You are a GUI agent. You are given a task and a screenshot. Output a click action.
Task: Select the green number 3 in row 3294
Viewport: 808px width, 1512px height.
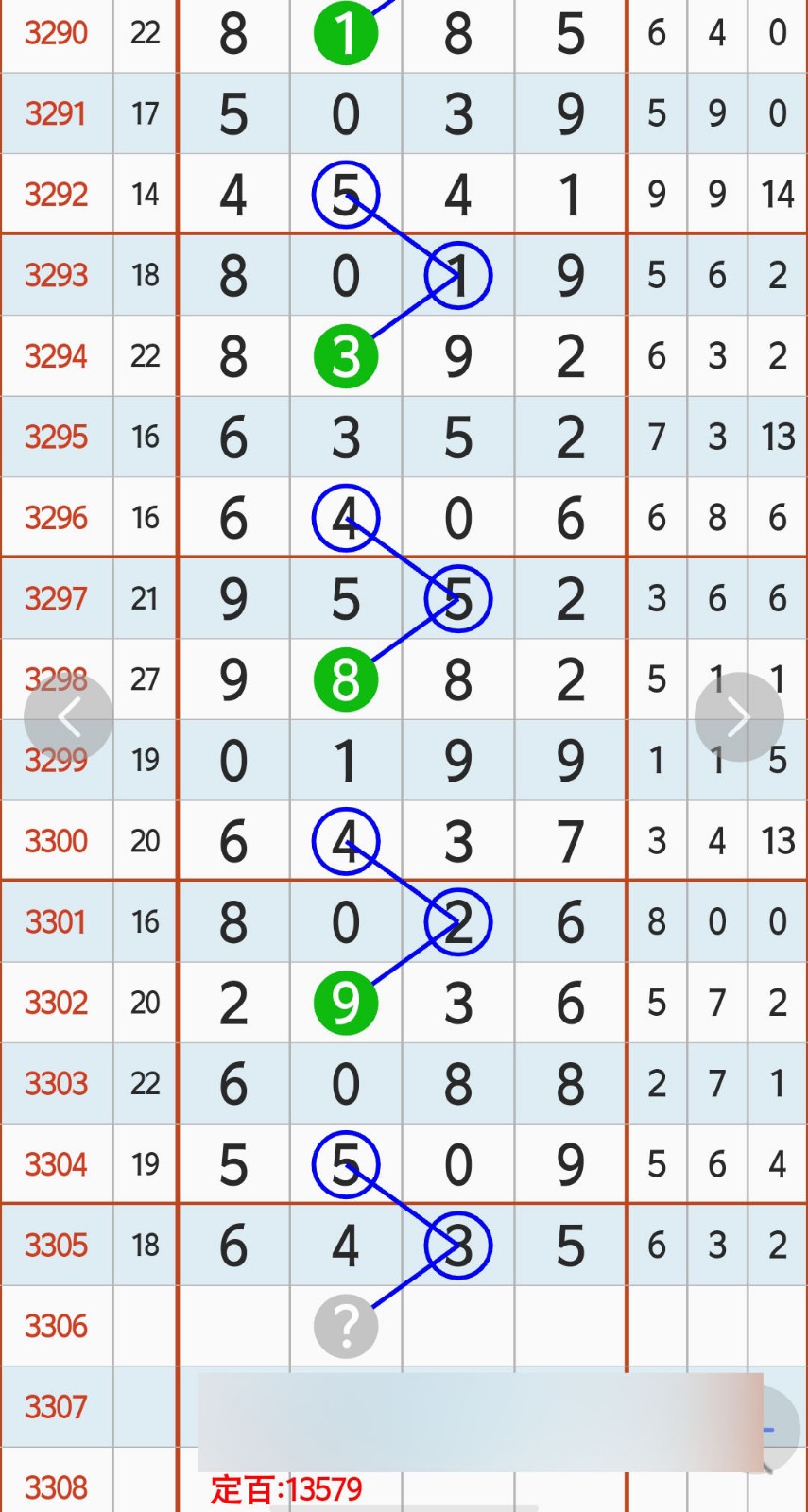(347, 356)
